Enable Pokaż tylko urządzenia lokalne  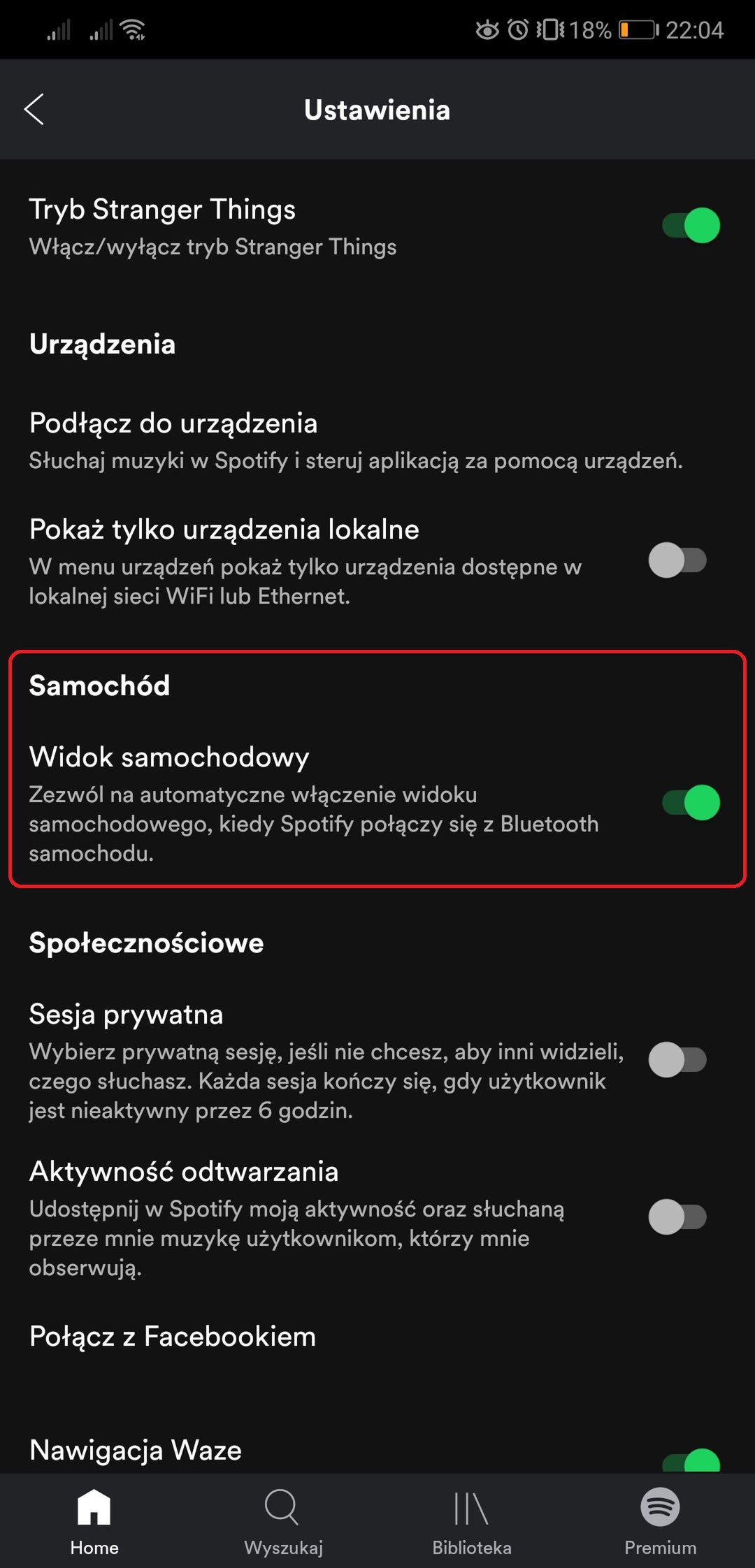click(677, 560)
